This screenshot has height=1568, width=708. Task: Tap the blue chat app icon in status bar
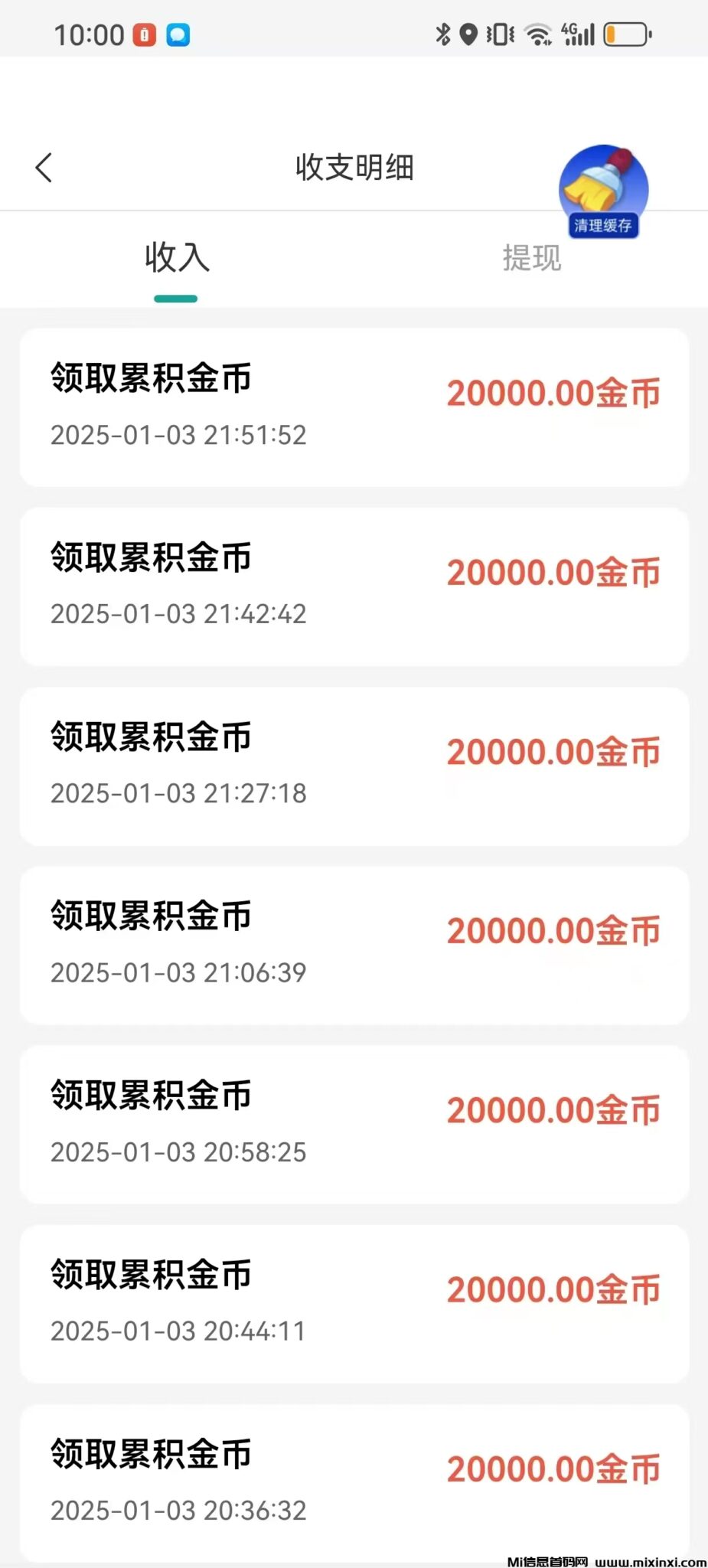(x=178, y=34)
